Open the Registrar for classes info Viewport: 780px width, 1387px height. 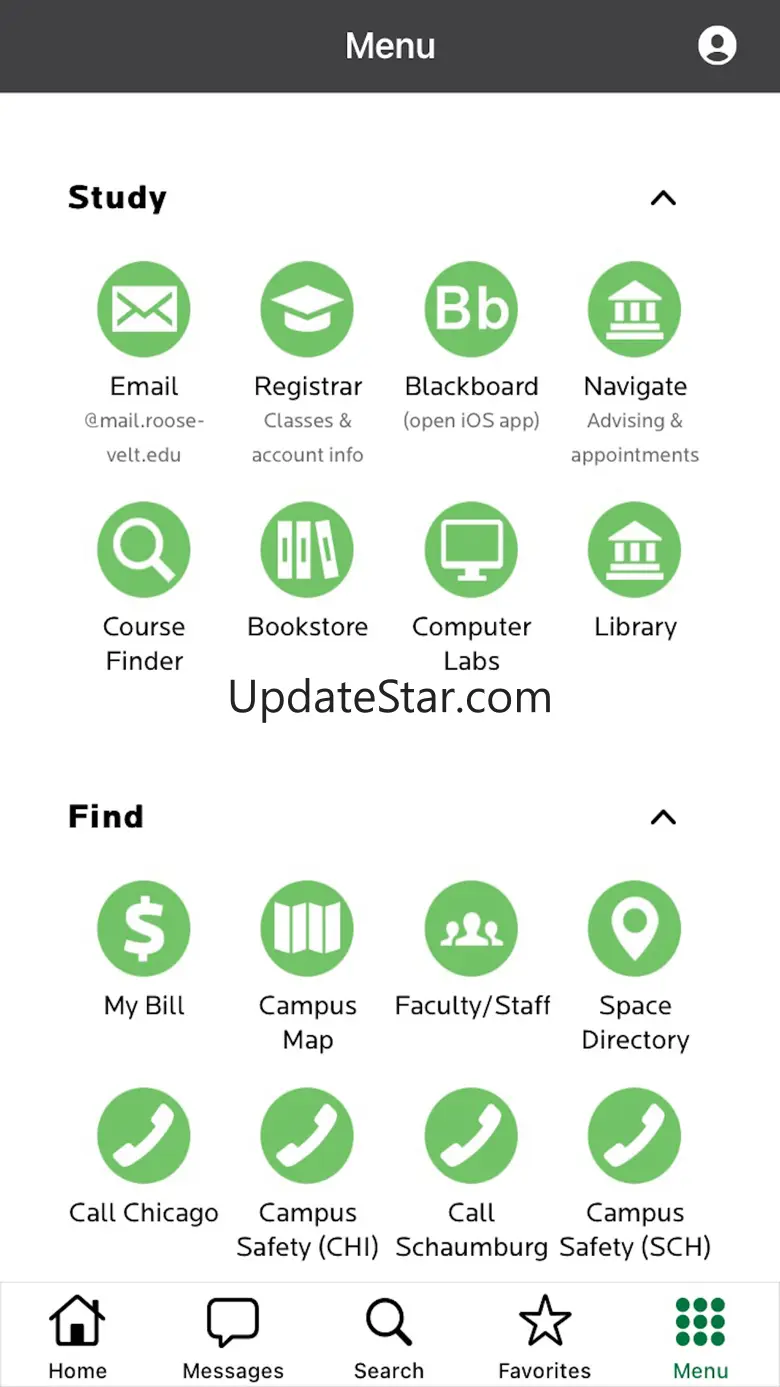point(307,309)
